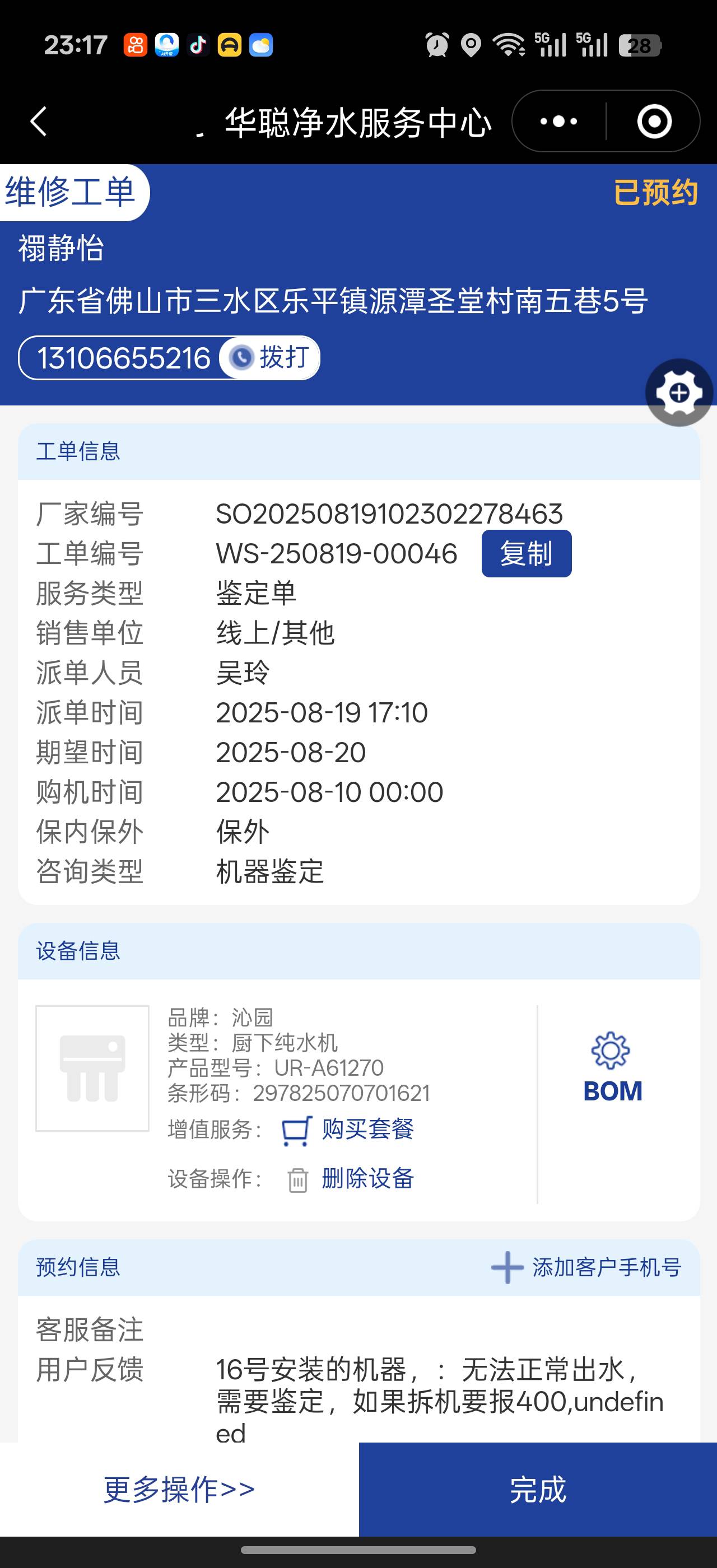Copy the work order number with 复制
The height and width of the screenshot is (1568, 717).
(526, 553)
